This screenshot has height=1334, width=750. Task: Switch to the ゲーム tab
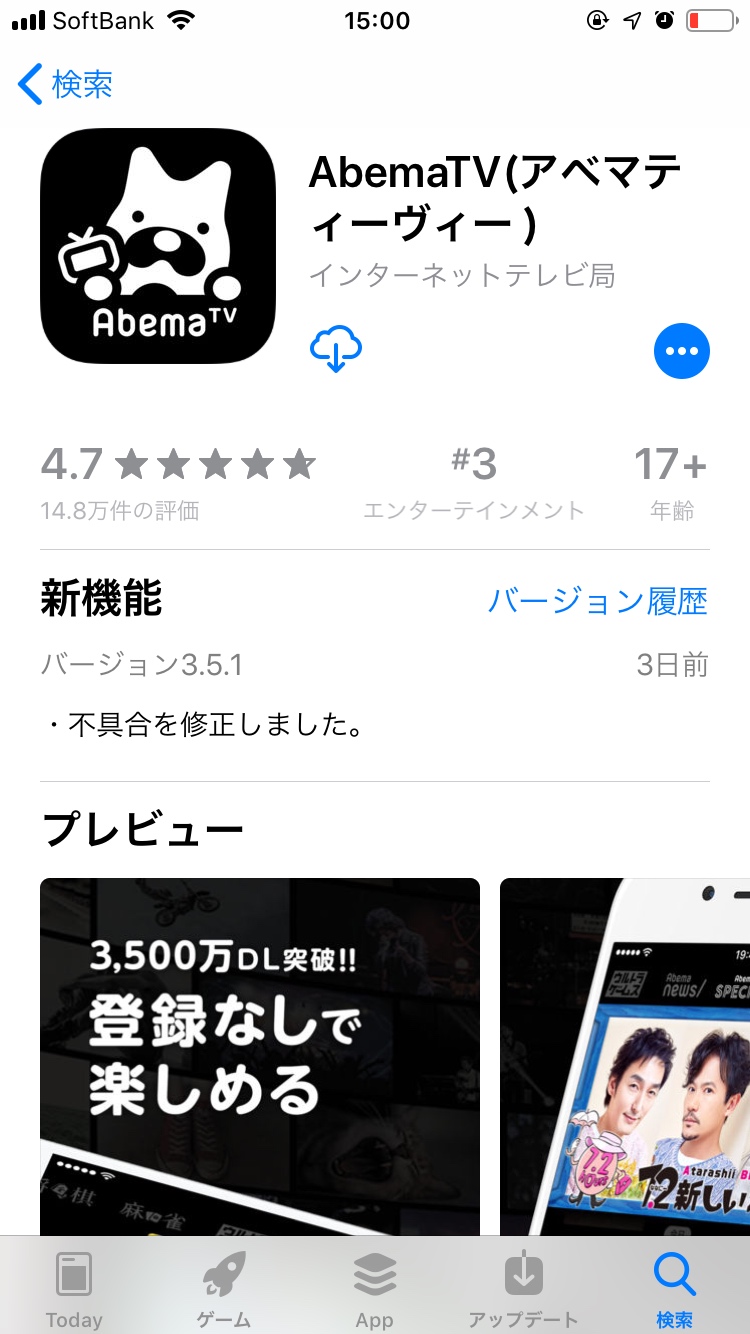pos(224,1288)
